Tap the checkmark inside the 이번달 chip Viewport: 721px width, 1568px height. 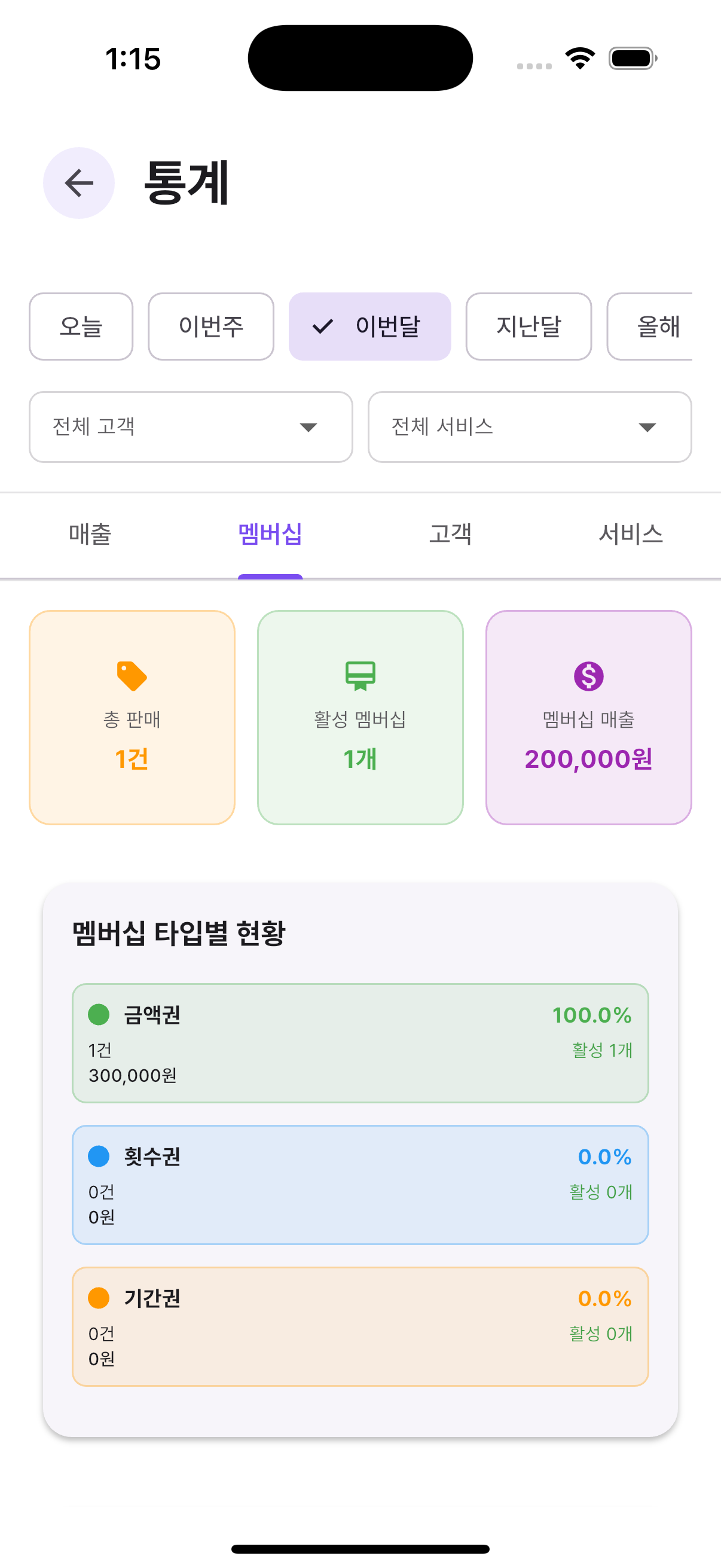coord(322,327)
